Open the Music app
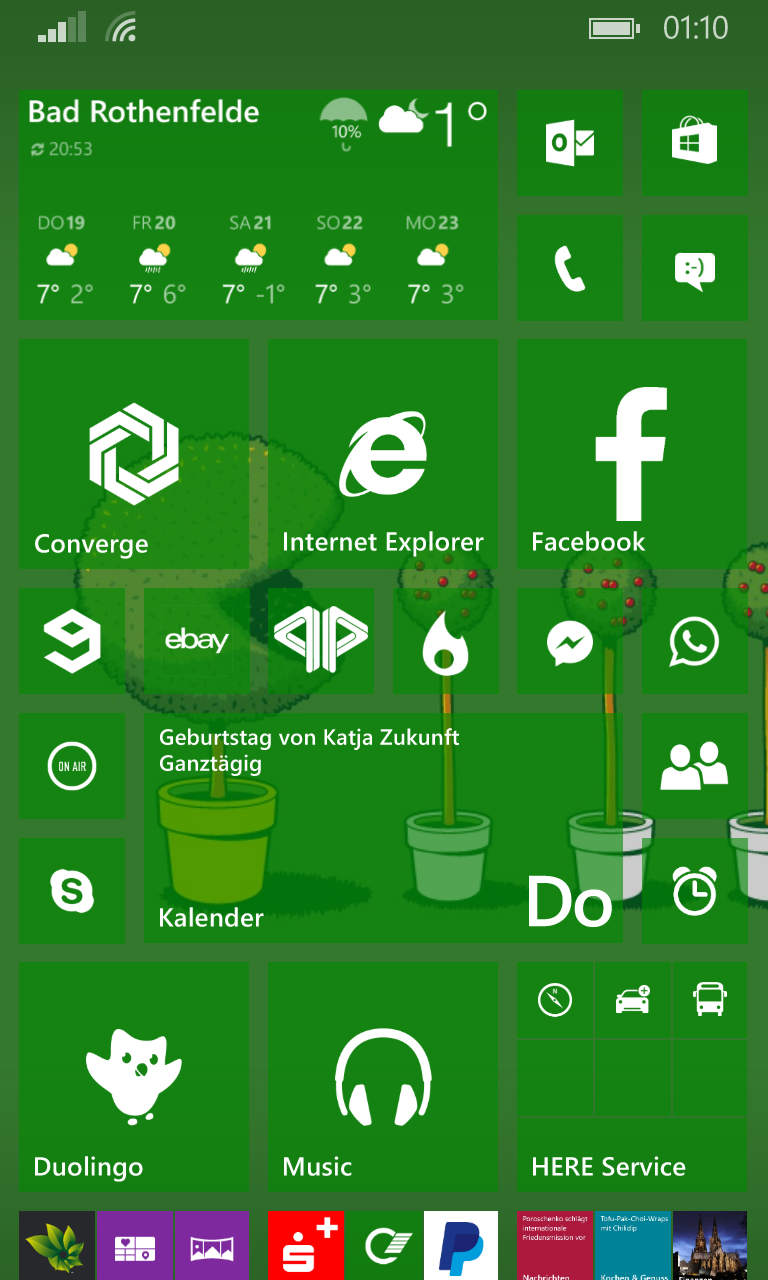Screen dimensions: 768x1280 (x=383, y=1077)
